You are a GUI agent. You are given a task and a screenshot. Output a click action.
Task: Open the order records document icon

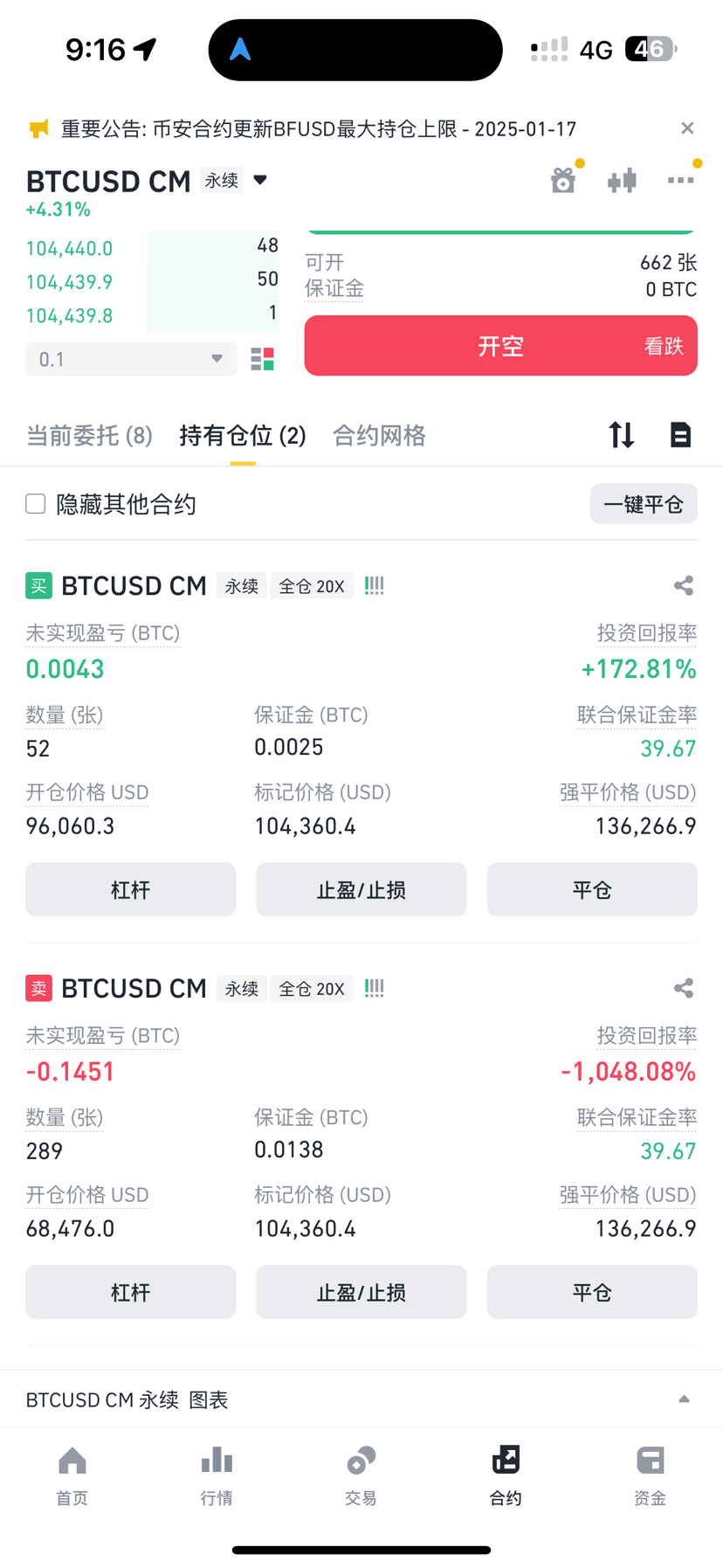(x=680, y=435)
